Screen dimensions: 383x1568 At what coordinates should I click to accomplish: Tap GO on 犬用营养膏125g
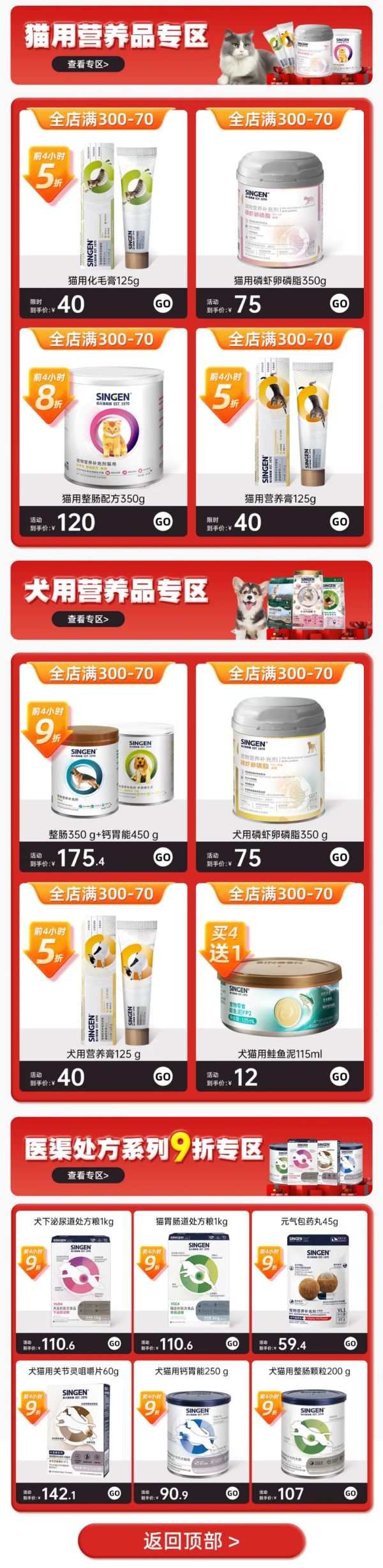click(163, 1076)
